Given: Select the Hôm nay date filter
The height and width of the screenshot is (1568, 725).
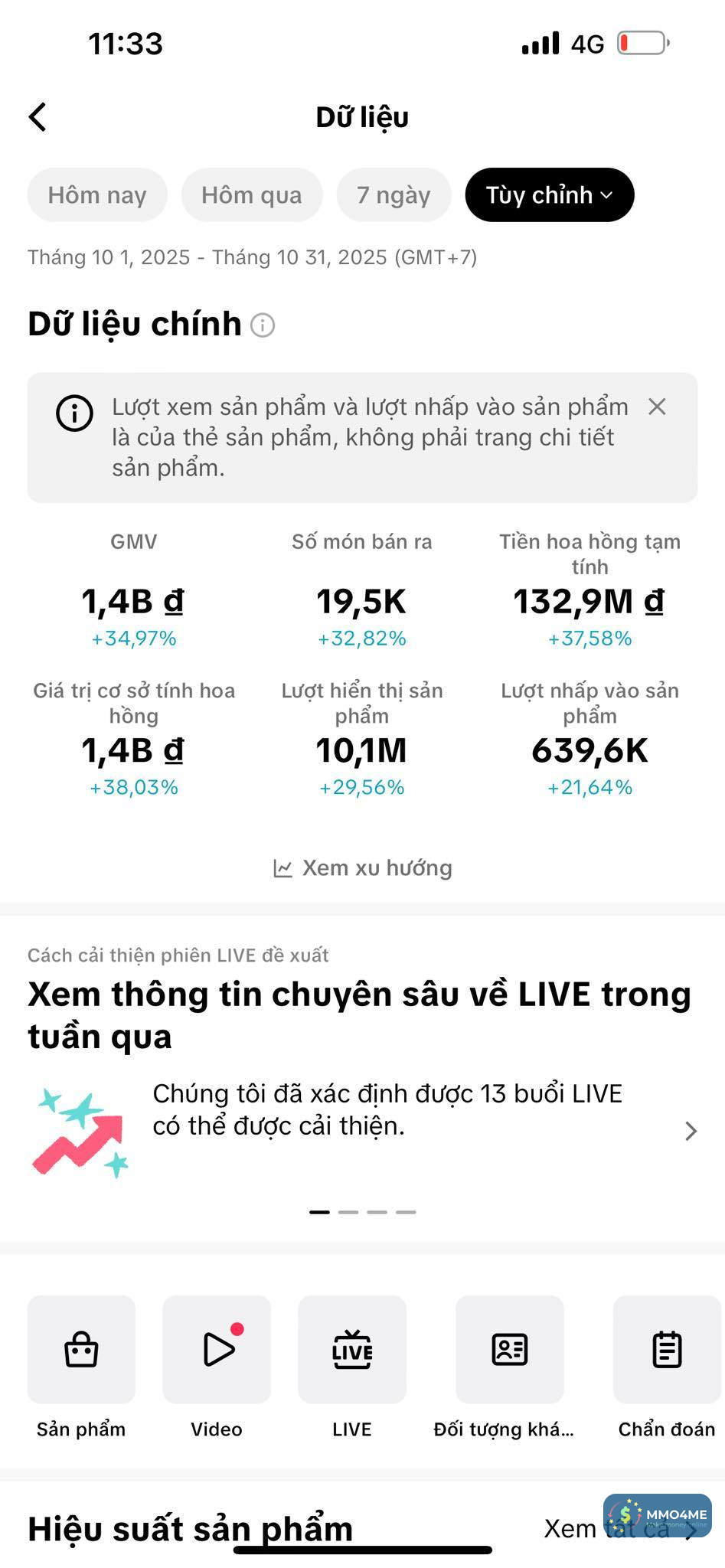Looking at the screenshot, I should [x=97, y=195].
